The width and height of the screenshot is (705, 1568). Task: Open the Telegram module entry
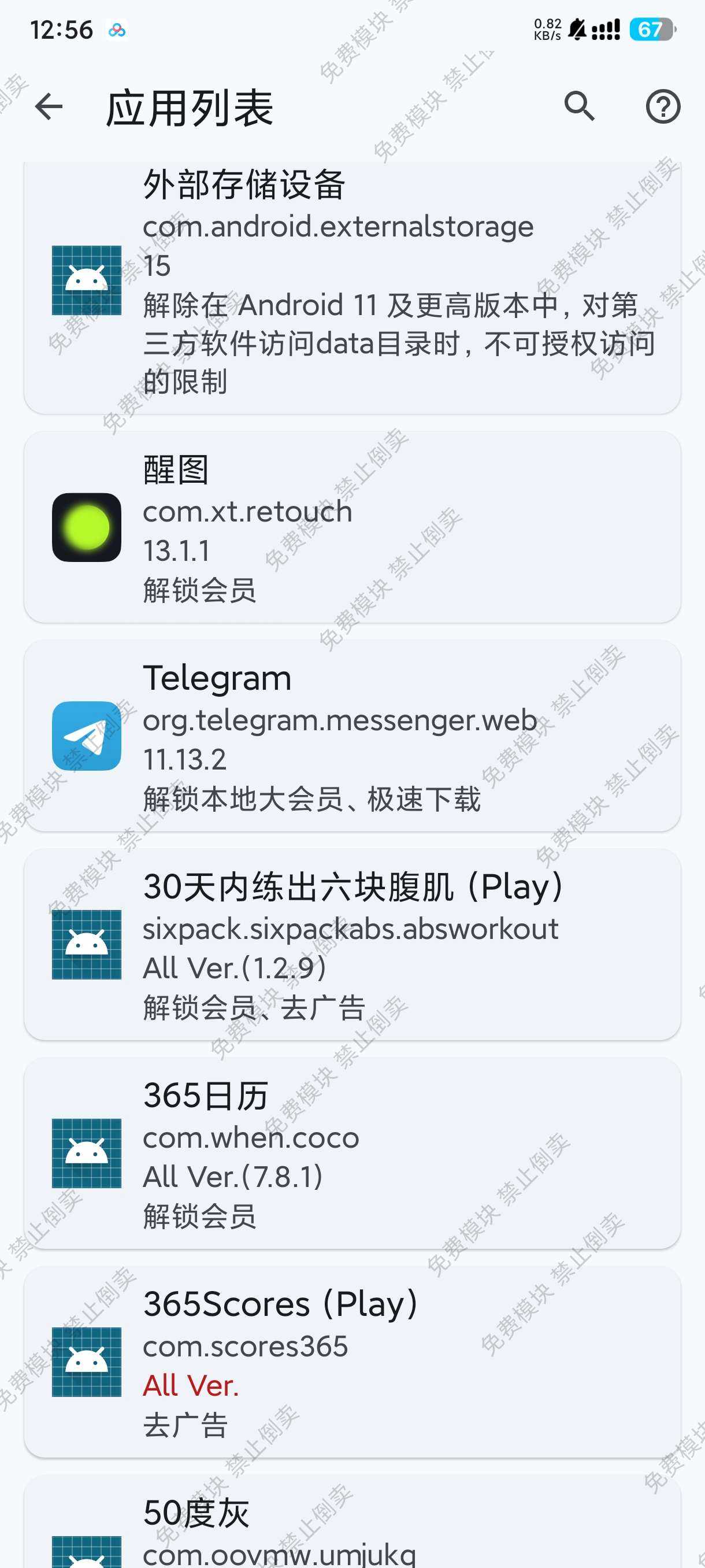coord(352,736)
